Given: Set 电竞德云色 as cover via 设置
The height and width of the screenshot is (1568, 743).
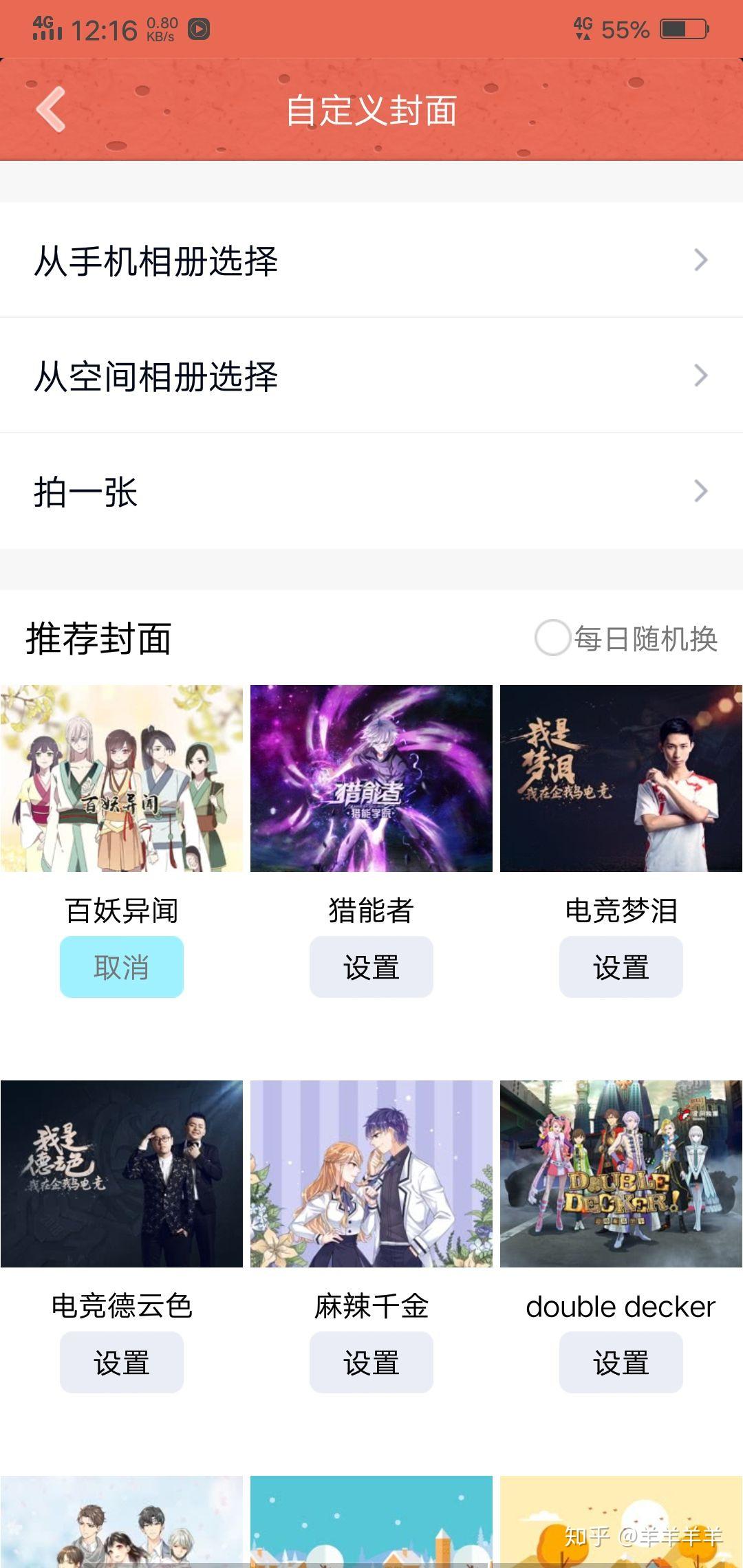Looking at the screenshot, I should 121,1362.
